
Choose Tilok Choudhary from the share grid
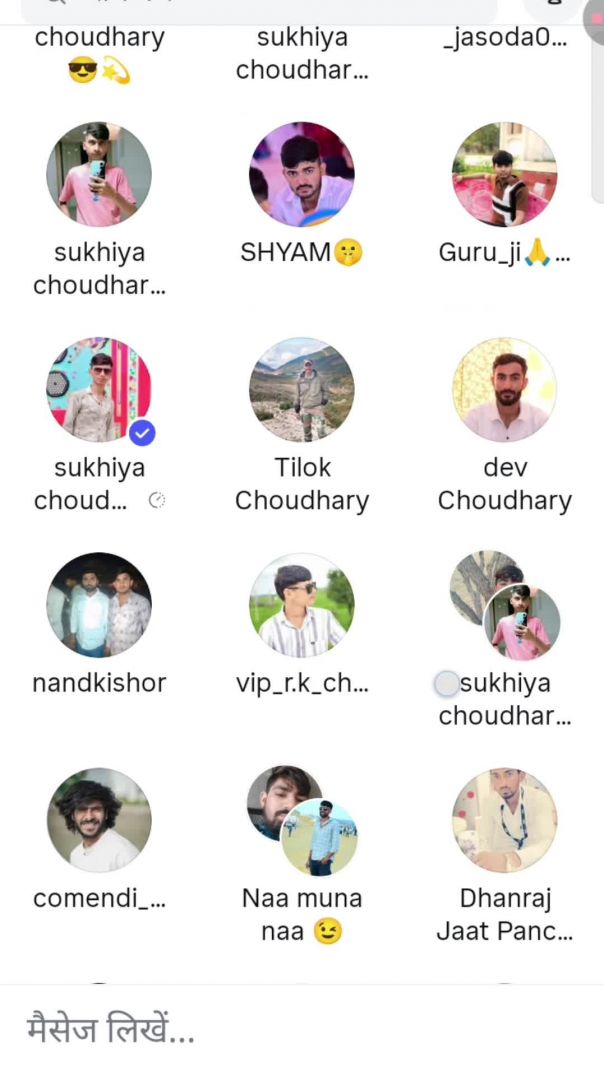(301, 390)
